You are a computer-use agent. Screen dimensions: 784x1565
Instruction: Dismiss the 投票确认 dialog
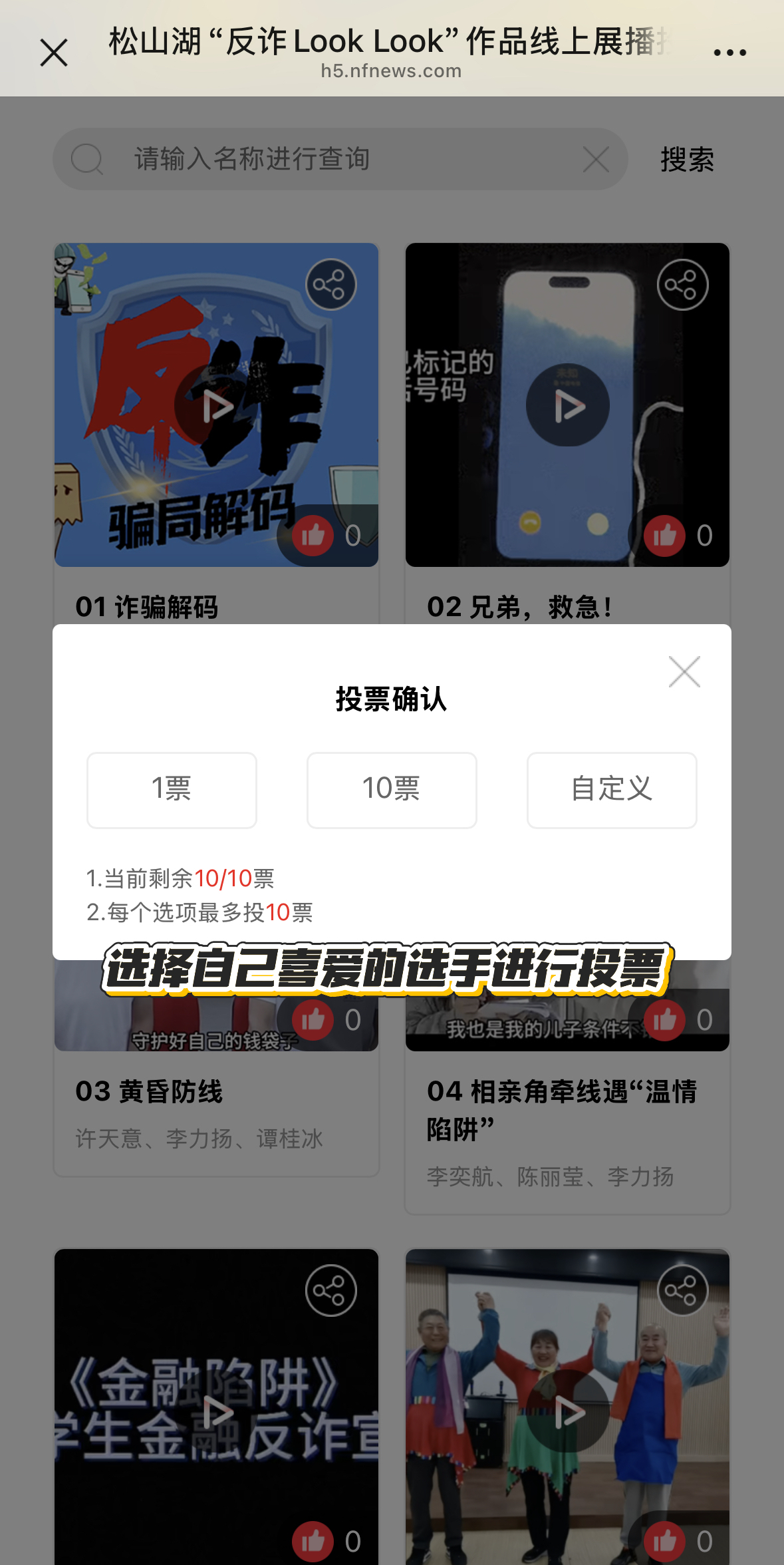(684, 671)
